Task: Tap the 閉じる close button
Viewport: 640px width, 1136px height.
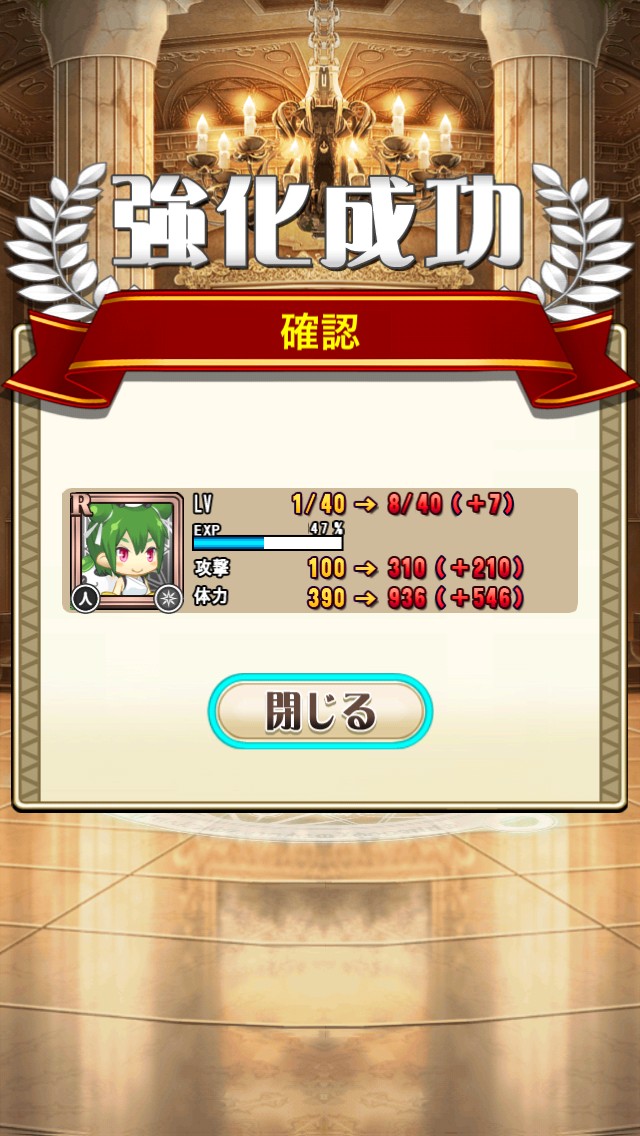Action: click(320, 712)
